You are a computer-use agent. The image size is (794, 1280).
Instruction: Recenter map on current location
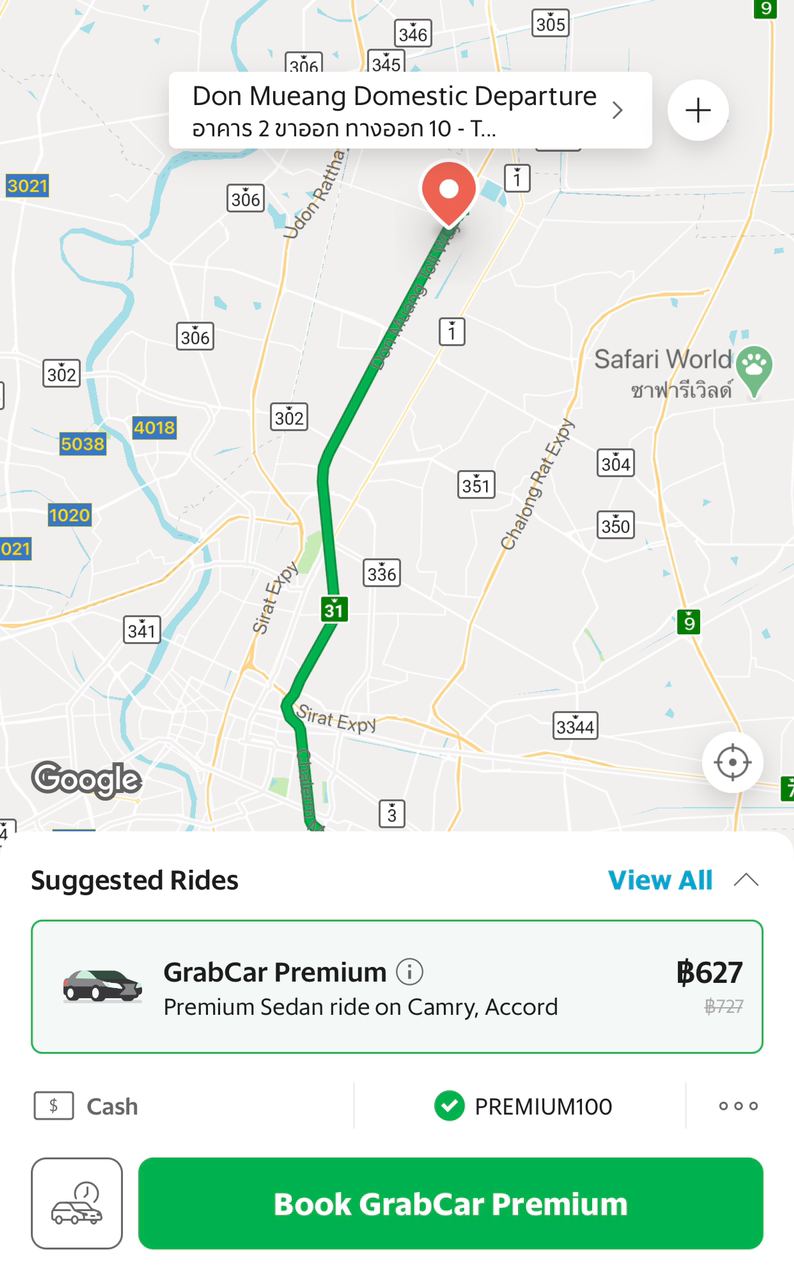click(732, 763)
